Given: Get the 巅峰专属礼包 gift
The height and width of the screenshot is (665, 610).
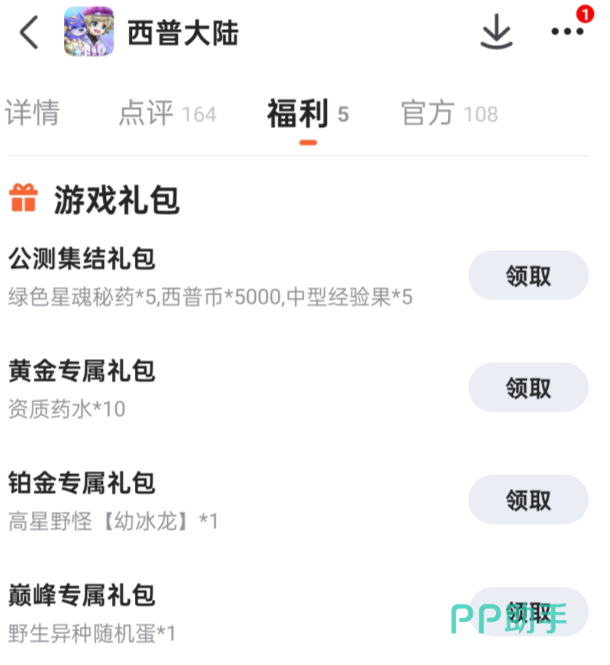Looking at the screenshot, I should [528, 611].
